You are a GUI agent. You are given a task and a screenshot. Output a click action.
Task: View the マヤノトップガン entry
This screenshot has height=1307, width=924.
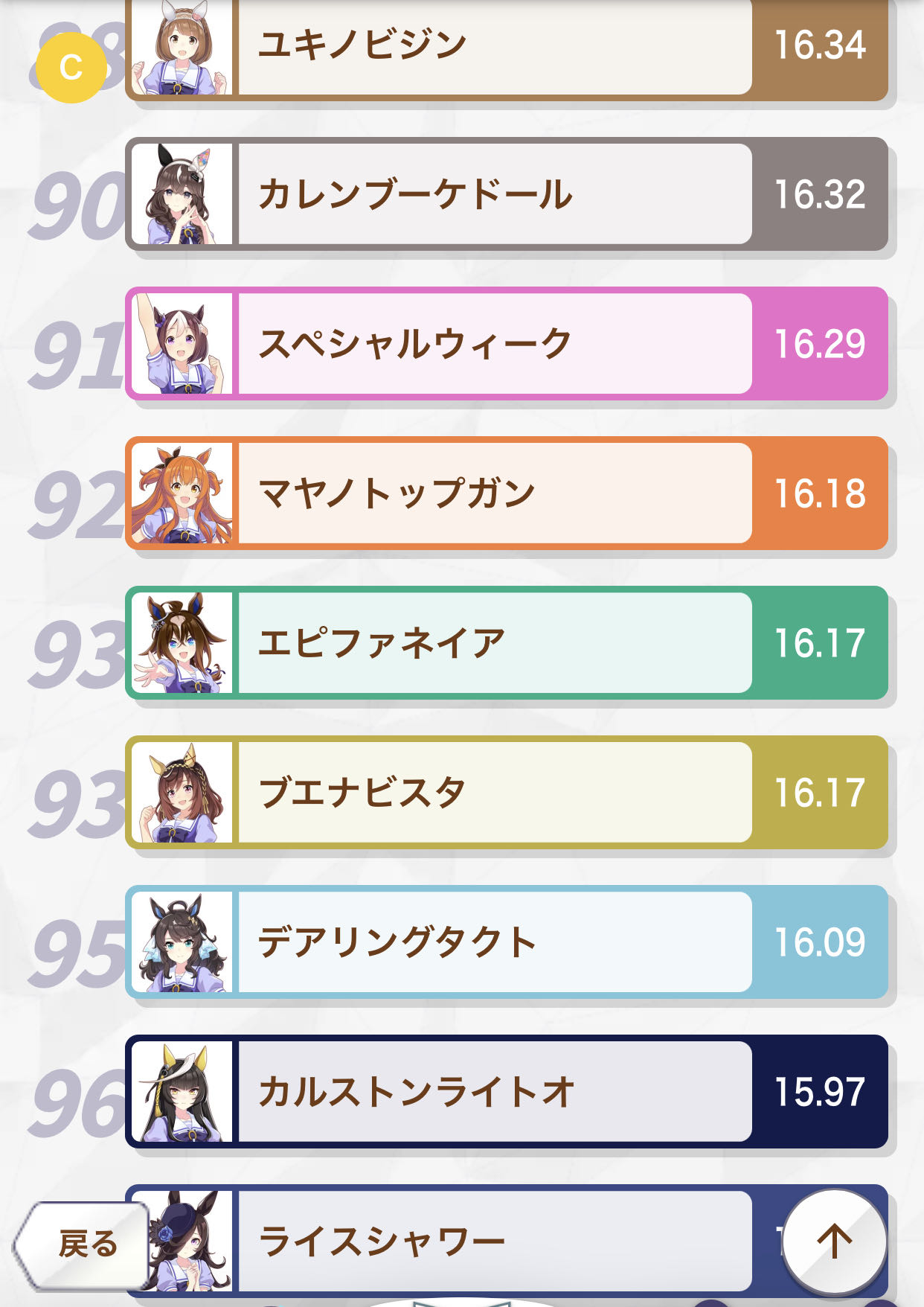click(494, 493)
